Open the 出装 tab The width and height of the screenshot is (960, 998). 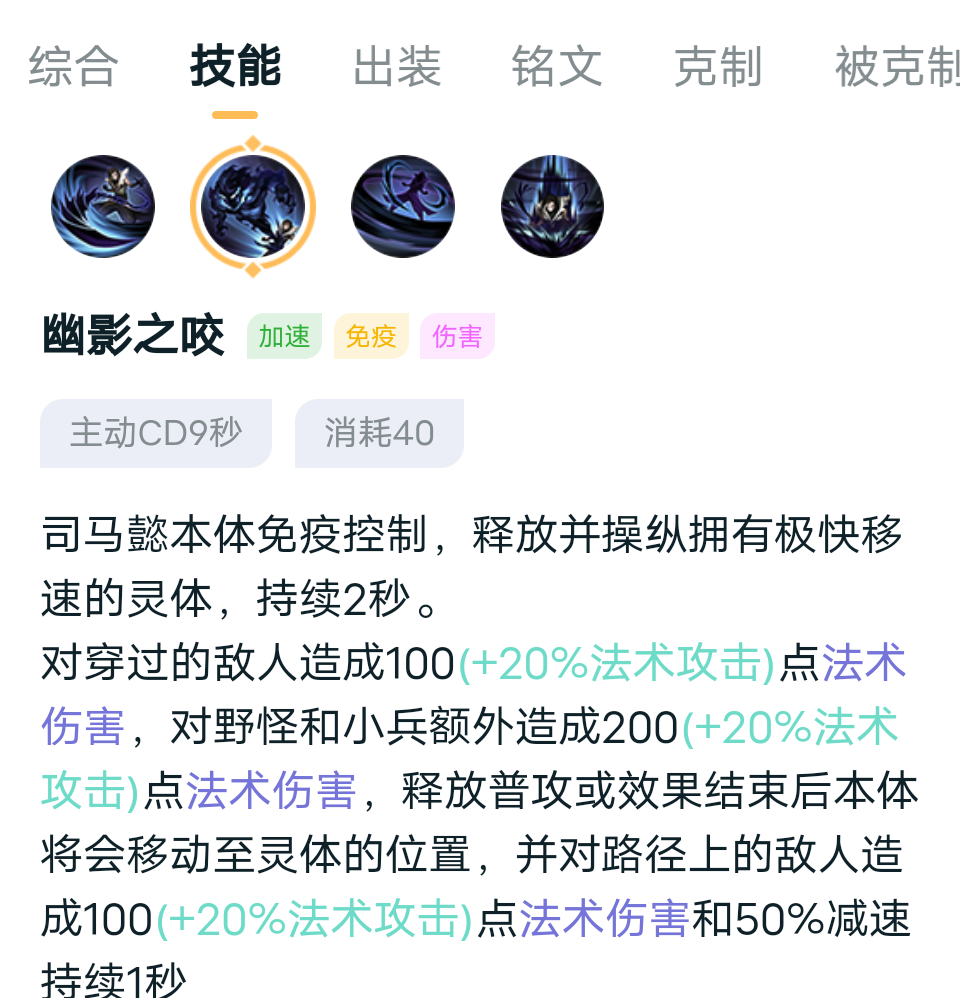[x=397, y=67]
